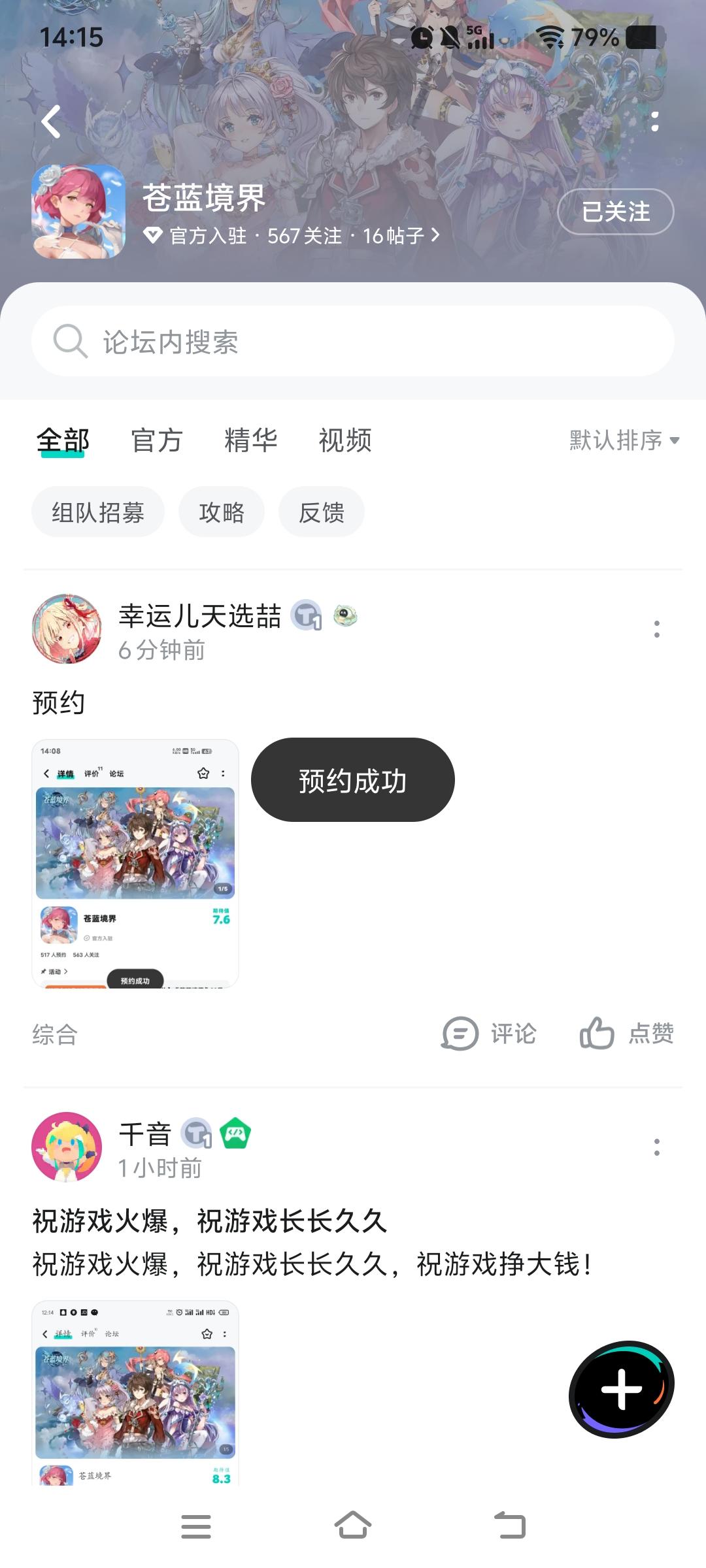Switch to the 视频 tab

click(x=345, y=441)
